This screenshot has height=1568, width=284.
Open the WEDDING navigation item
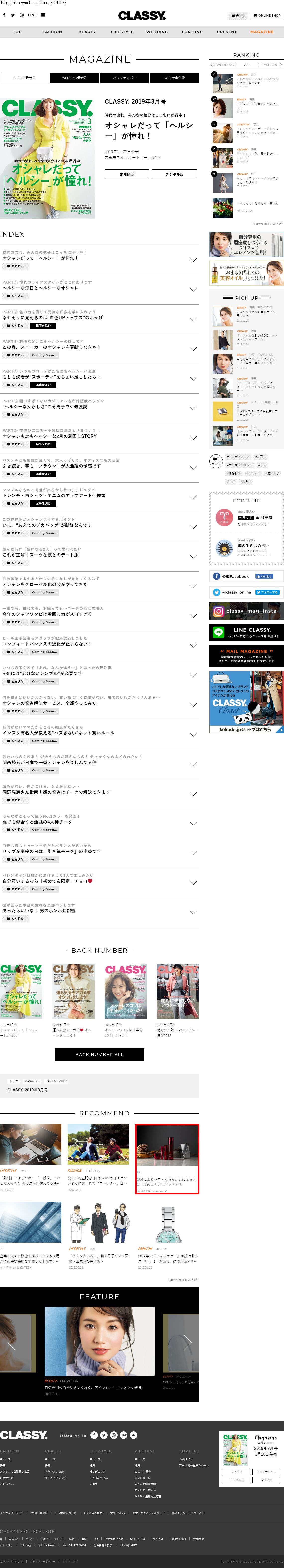pos(157,32)
